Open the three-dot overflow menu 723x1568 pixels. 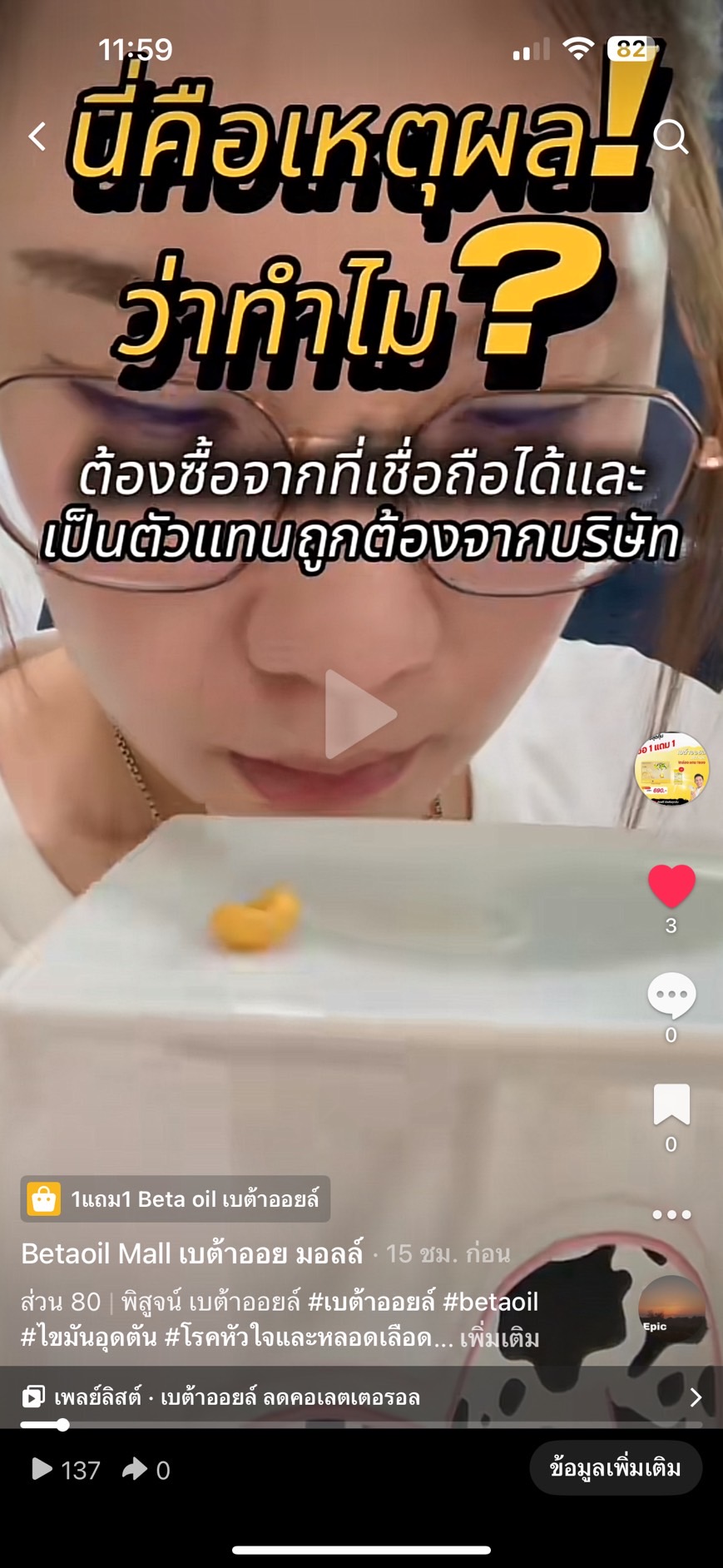point(671,1214)
